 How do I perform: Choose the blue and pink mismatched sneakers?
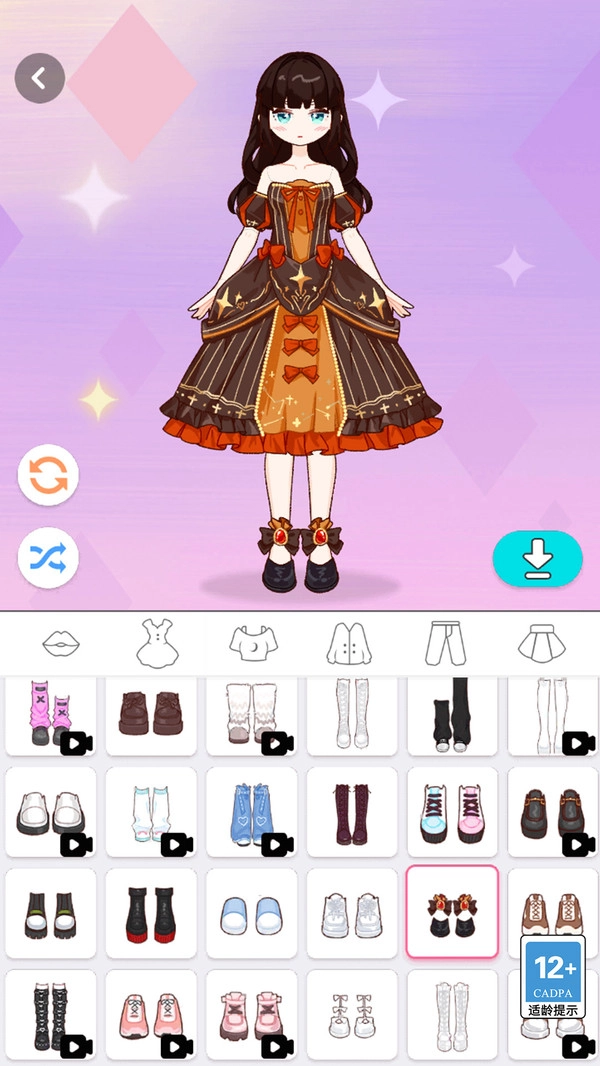click(451, 811)
